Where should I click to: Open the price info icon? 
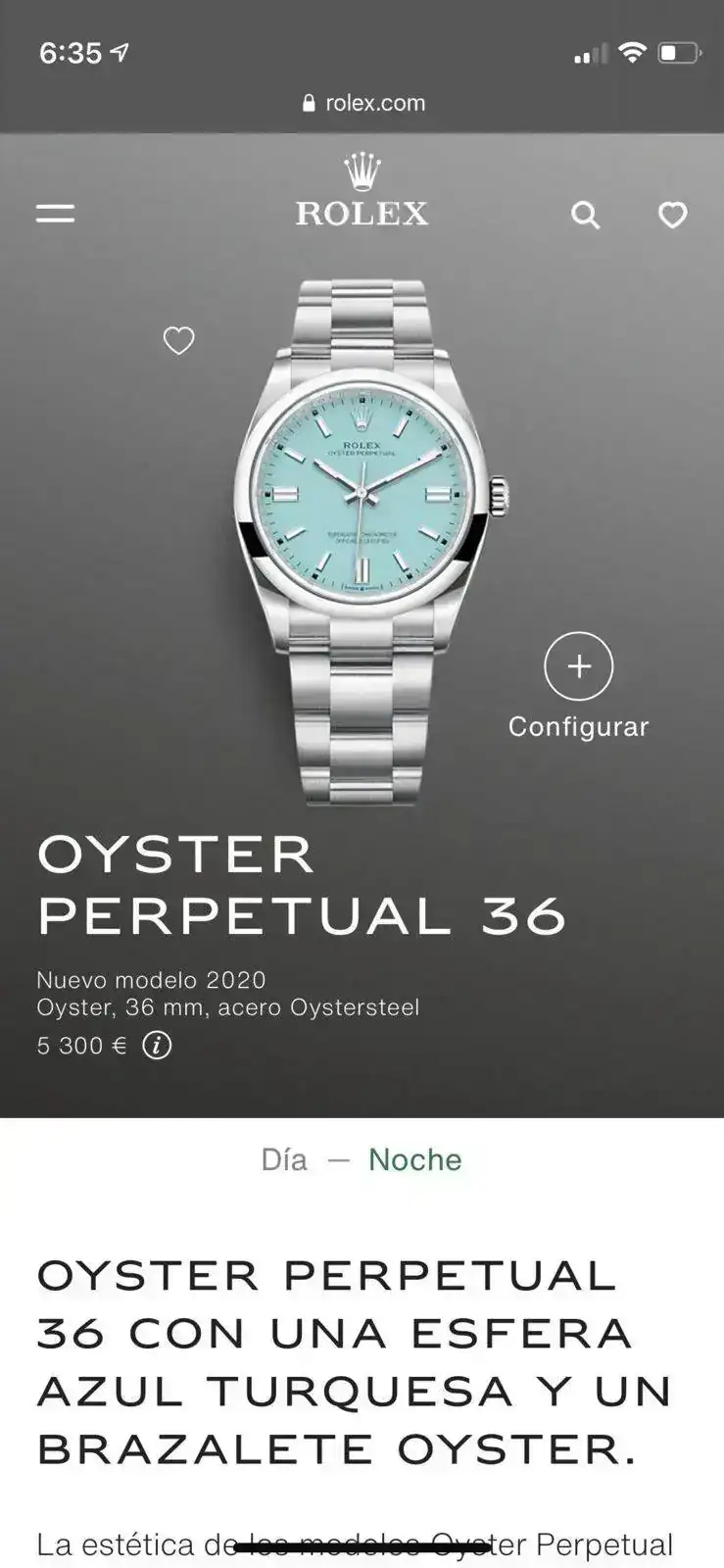point(157,1046)
